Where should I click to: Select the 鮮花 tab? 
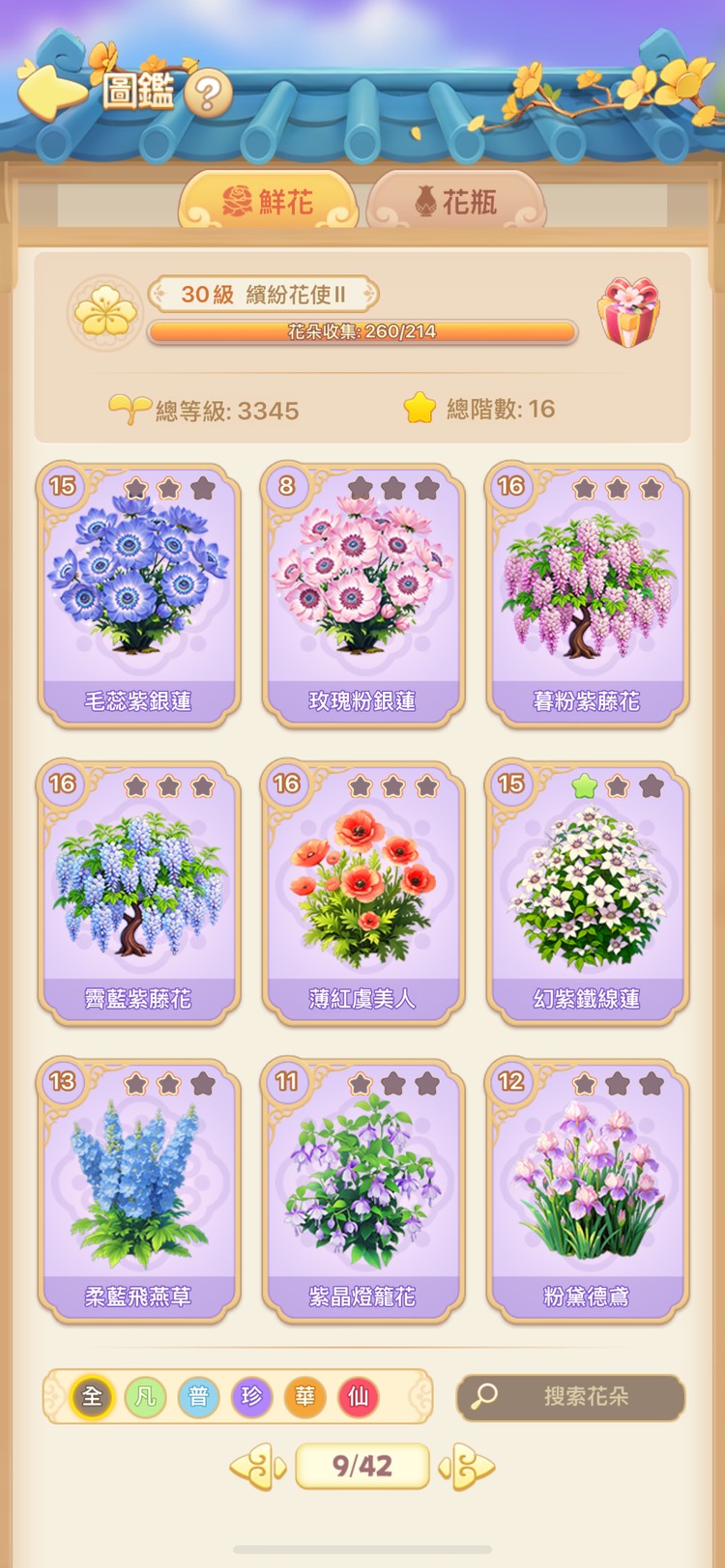pyautogui.click(x=268, y=202)
